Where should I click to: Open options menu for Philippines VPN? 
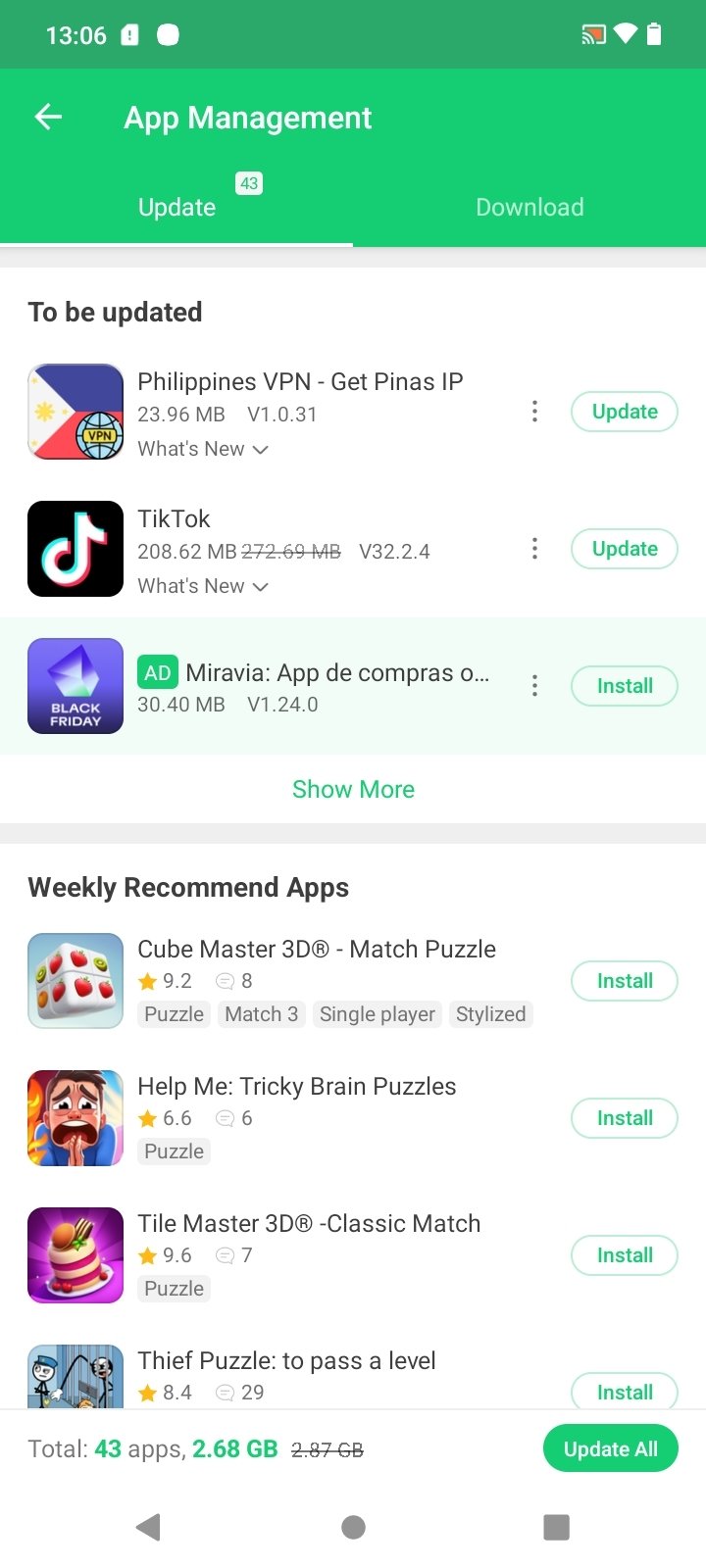pos(534,412)
